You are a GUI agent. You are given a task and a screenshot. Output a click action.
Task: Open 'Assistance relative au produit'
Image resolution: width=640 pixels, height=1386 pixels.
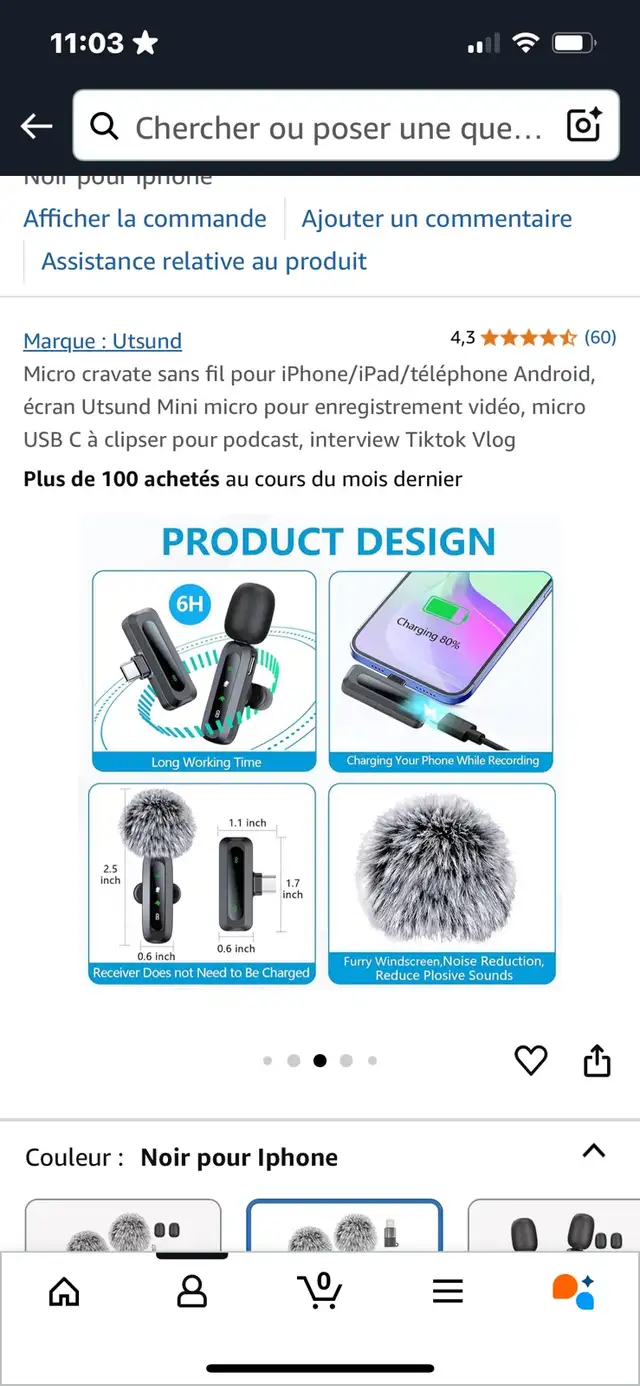point(204,262)
